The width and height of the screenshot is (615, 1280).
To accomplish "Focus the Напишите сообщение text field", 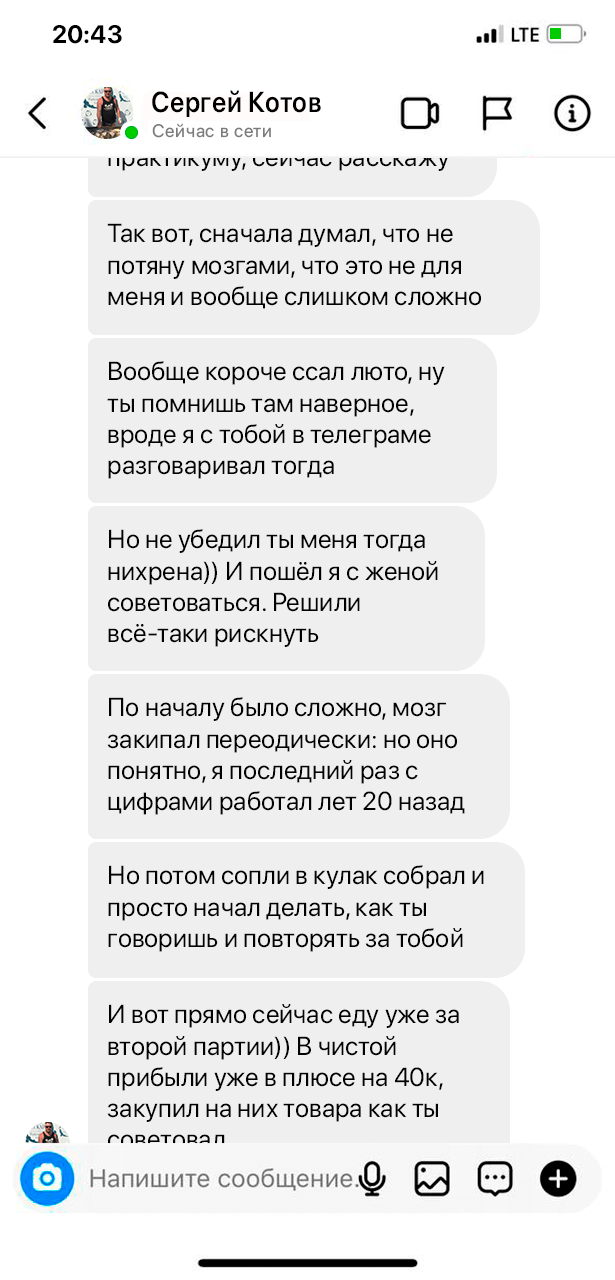I will click(x=220, y=1179).
